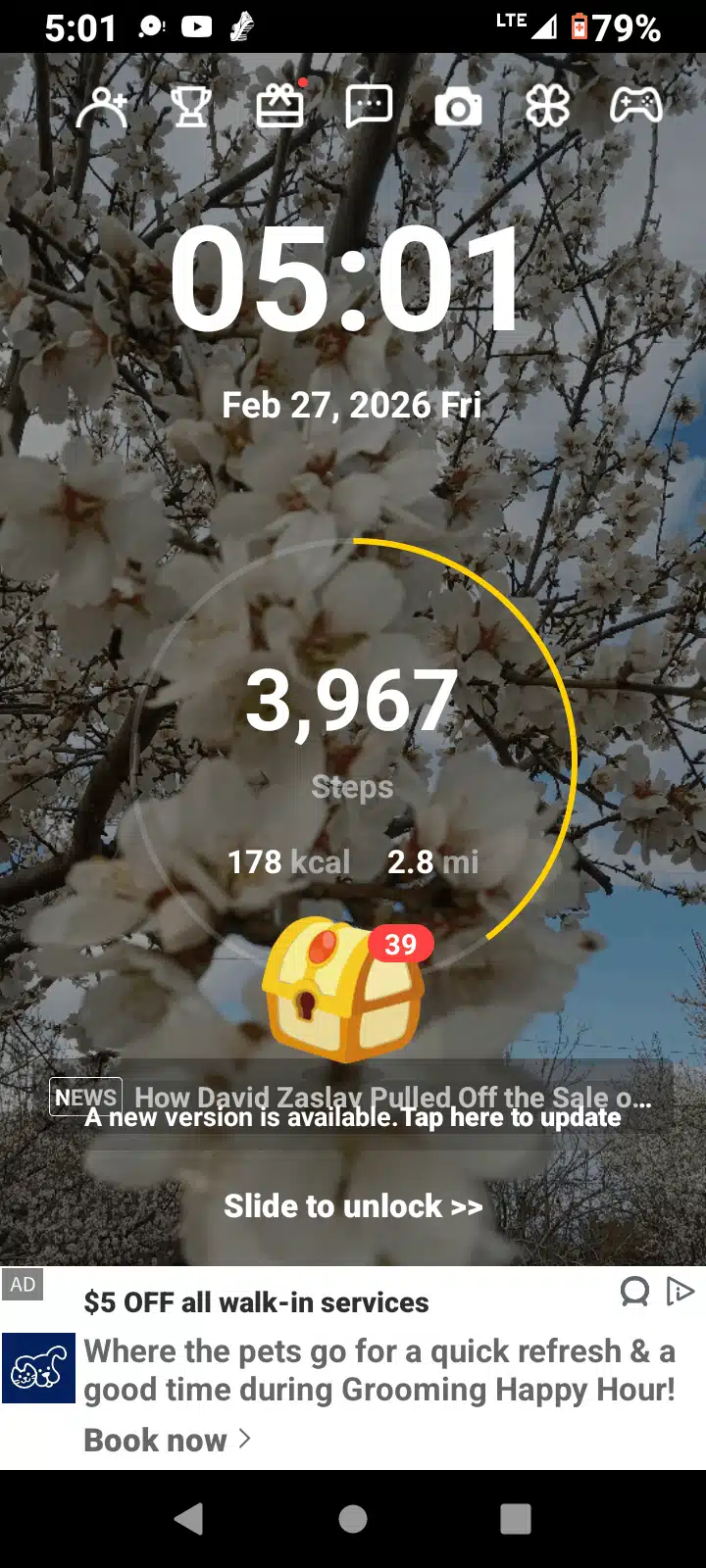The height and width of the screenshot is (1568, 706).
Task: Open the treasure chest with 39 badge
Action: click(x=343, y=990)
